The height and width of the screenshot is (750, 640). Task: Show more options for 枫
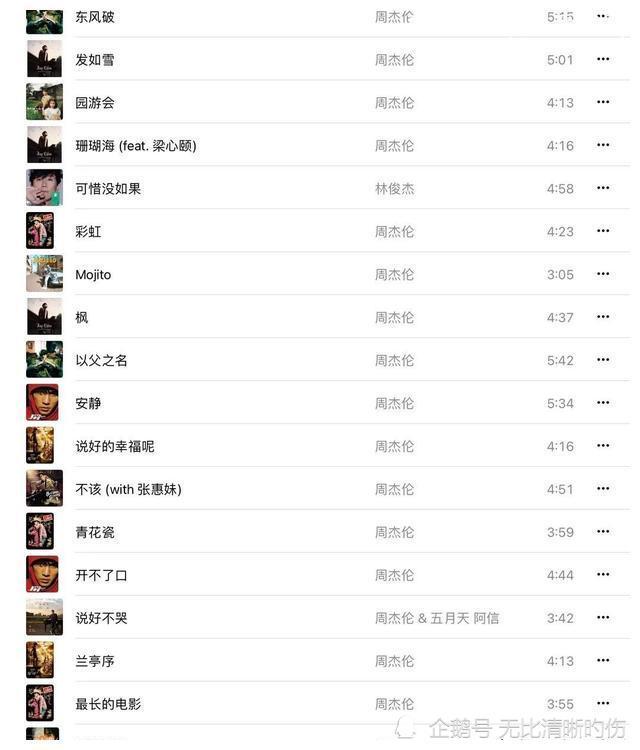[603, 317]
